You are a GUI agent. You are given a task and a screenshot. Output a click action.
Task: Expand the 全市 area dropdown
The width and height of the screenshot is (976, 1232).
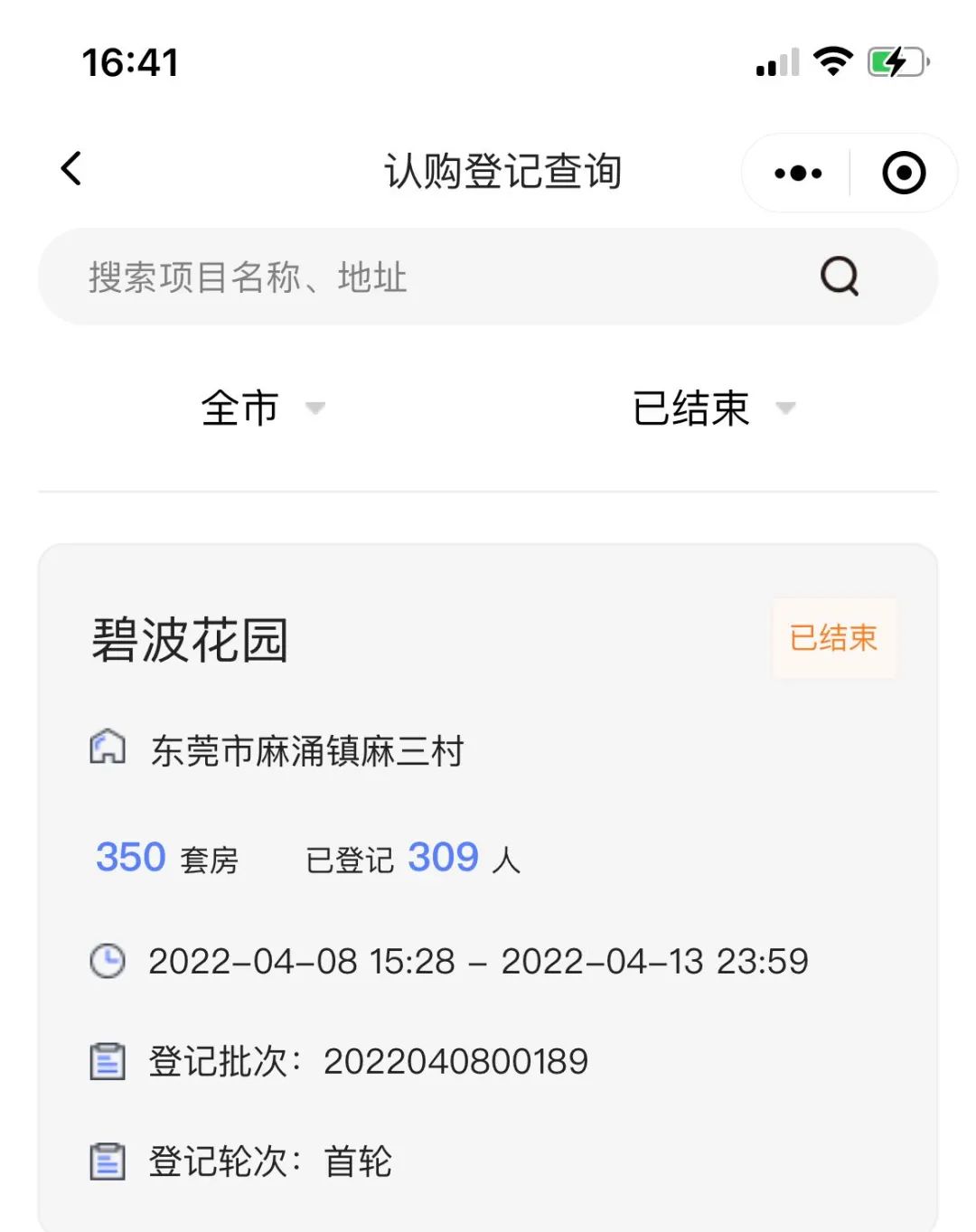click(262, 409)
